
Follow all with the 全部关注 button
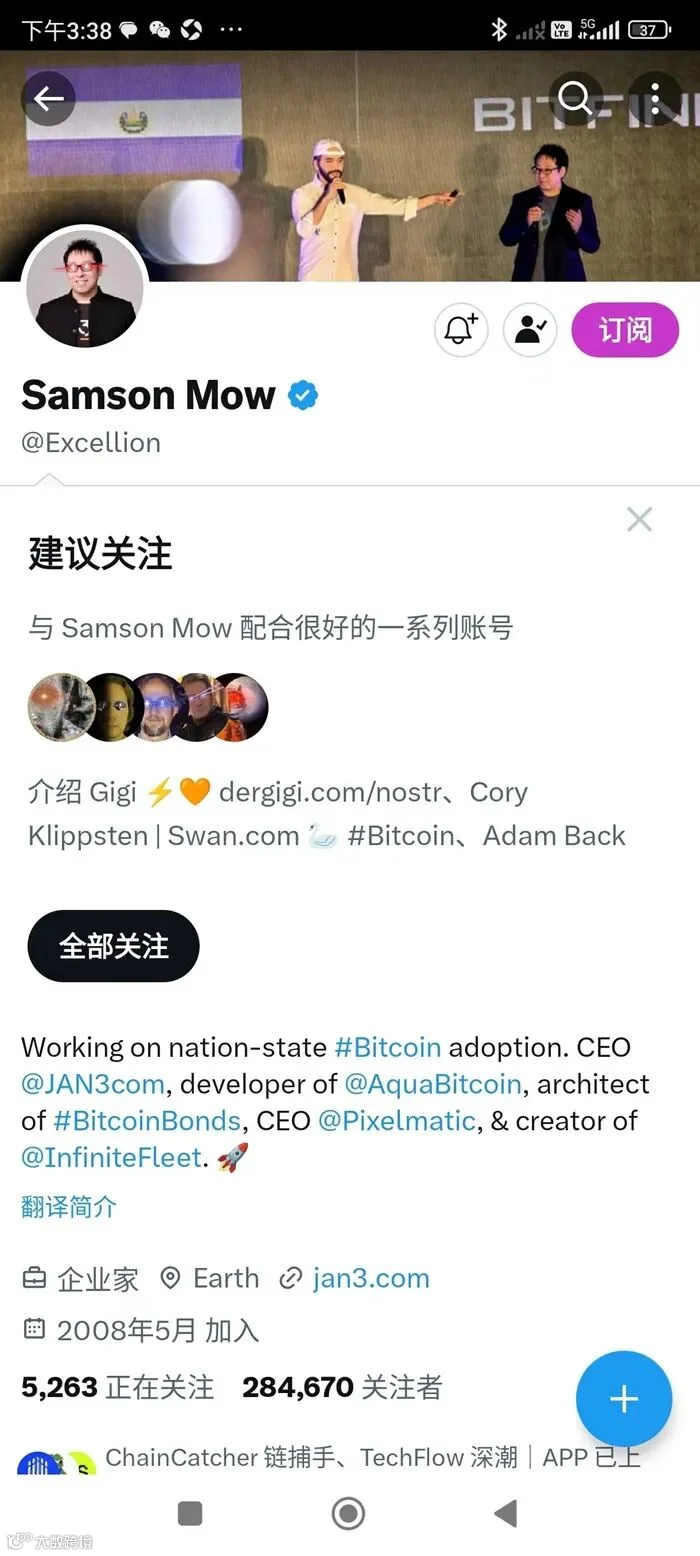pyautogui.click(x=113, y=946)
